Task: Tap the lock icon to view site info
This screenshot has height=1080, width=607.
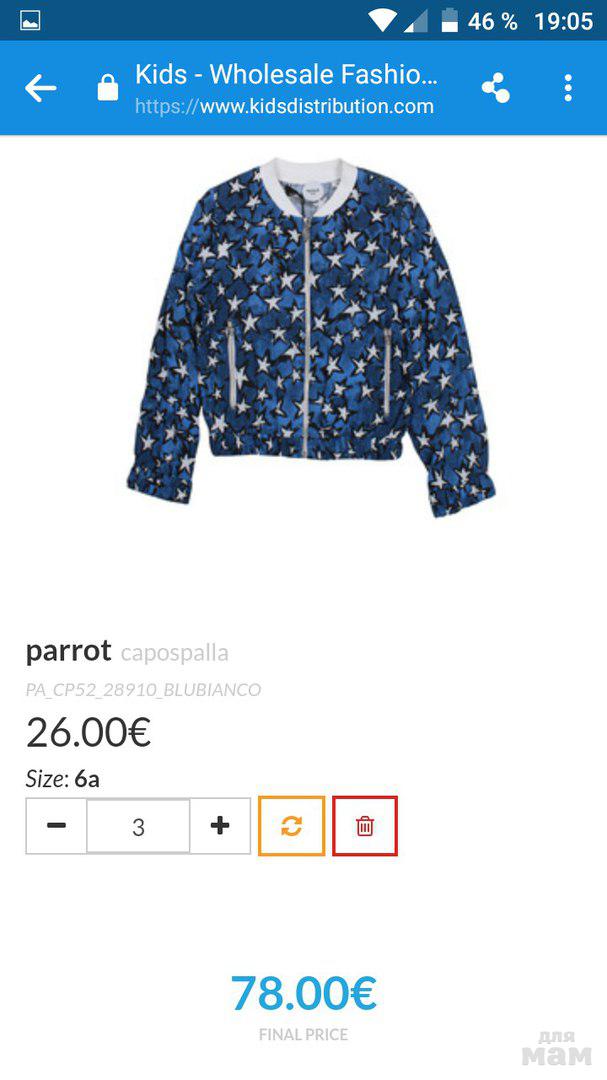Action: pyautogui.click(x=107, y=89)
